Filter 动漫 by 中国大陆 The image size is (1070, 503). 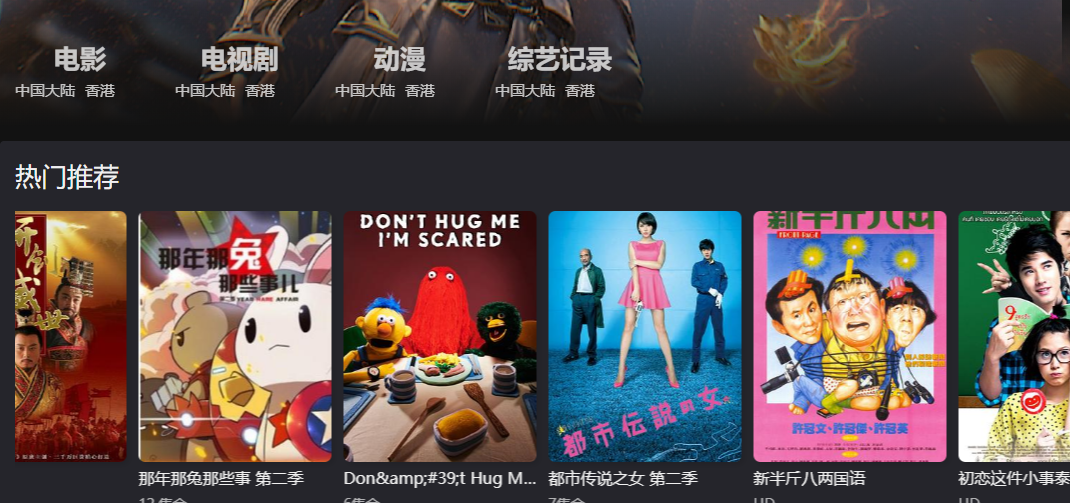tap(365, 91)
